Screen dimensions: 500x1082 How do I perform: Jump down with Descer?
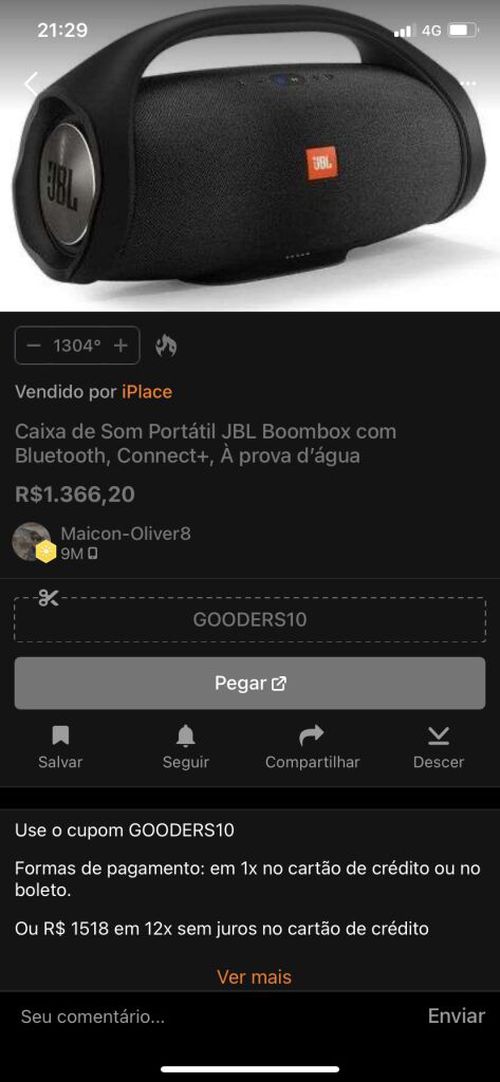click(439, 747)
